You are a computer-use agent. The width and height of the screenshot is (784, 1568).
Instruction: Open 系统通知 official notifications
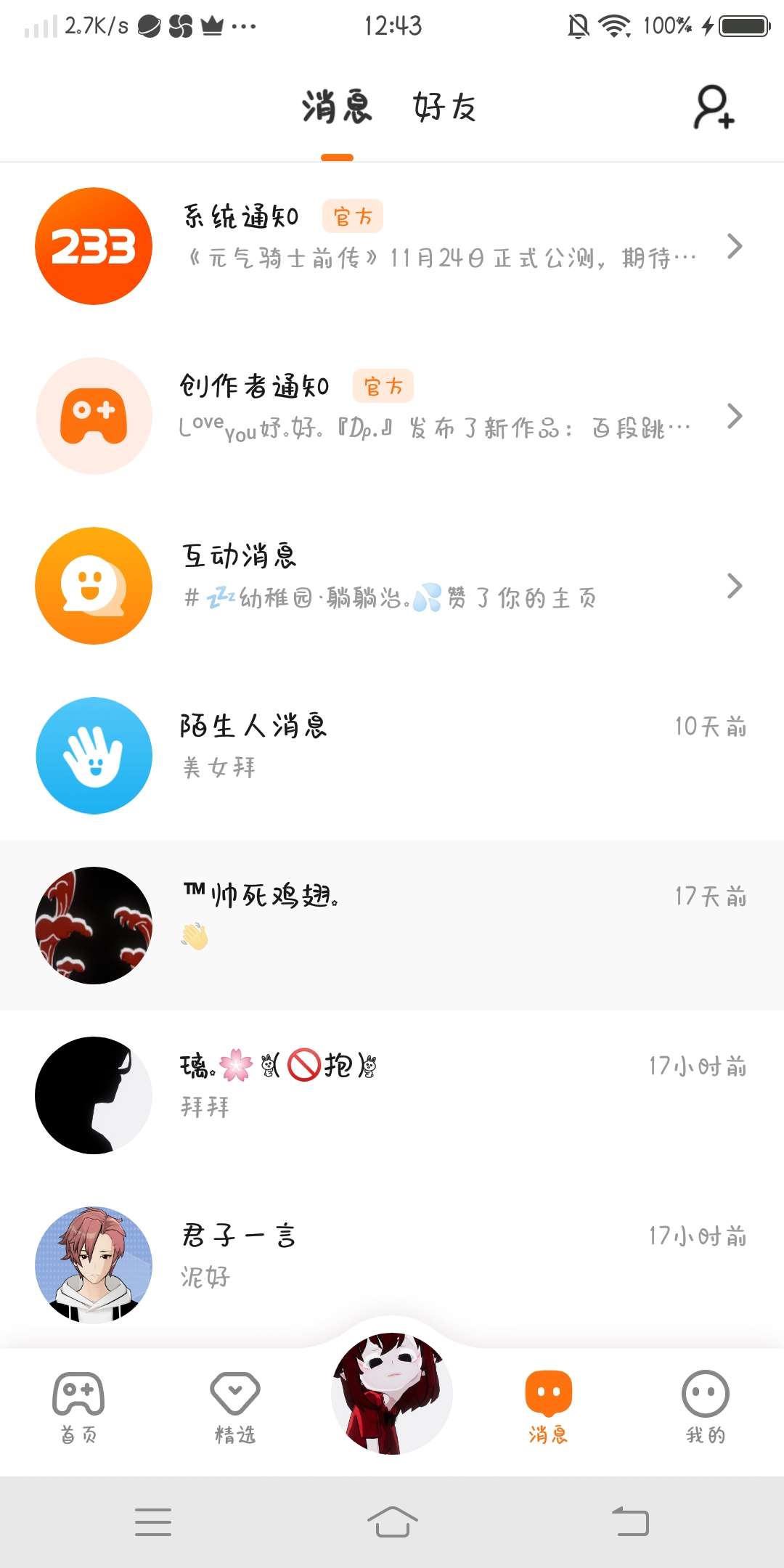pyautogui.click(x=392, y=246)
